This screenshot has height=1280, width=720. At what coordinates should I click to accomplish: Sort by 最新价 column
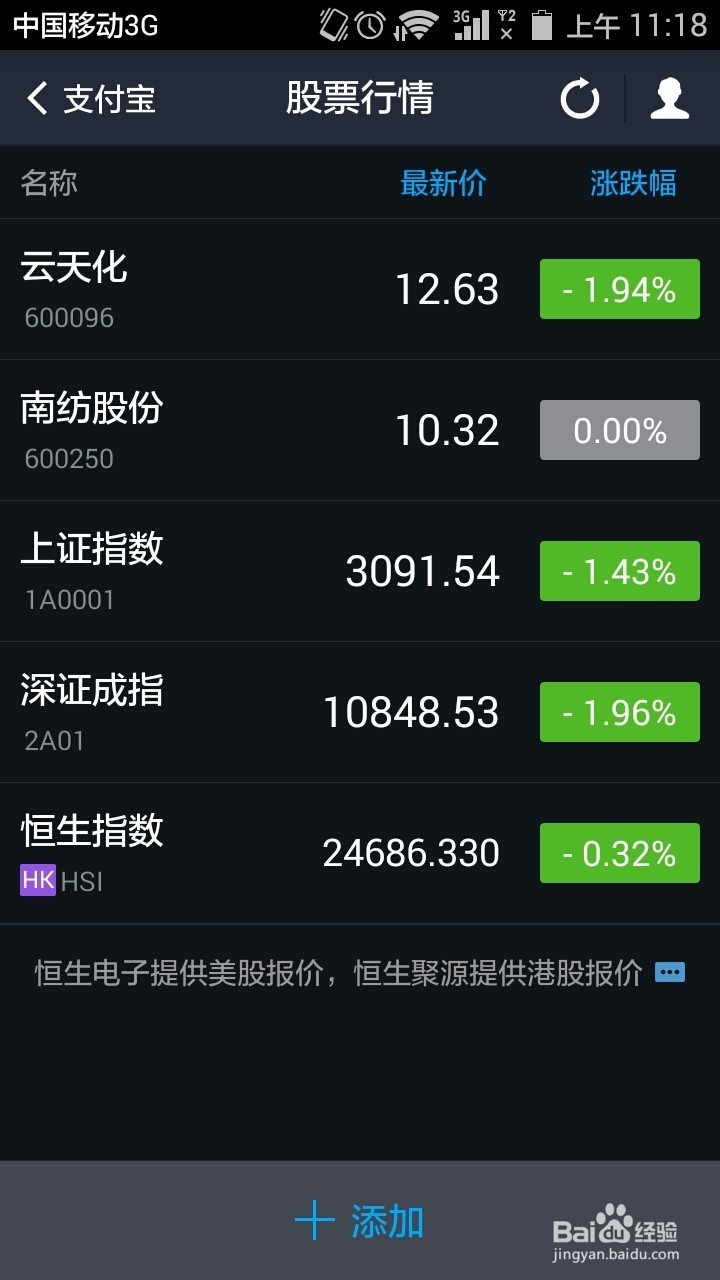[x=443, y=183]
